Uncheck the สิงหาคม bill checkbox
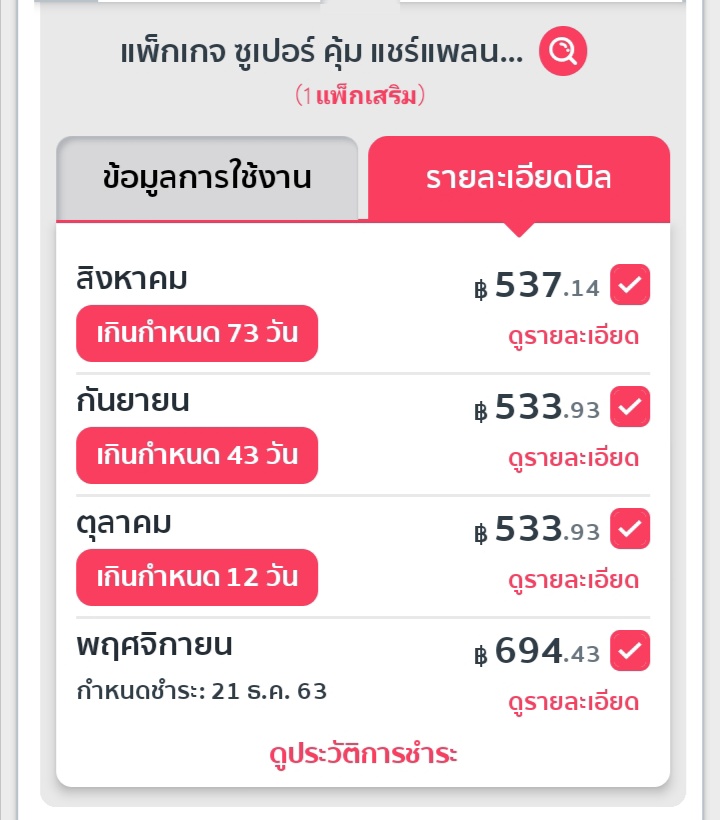This screenshot has width=720, height=820. coord(630,285)
